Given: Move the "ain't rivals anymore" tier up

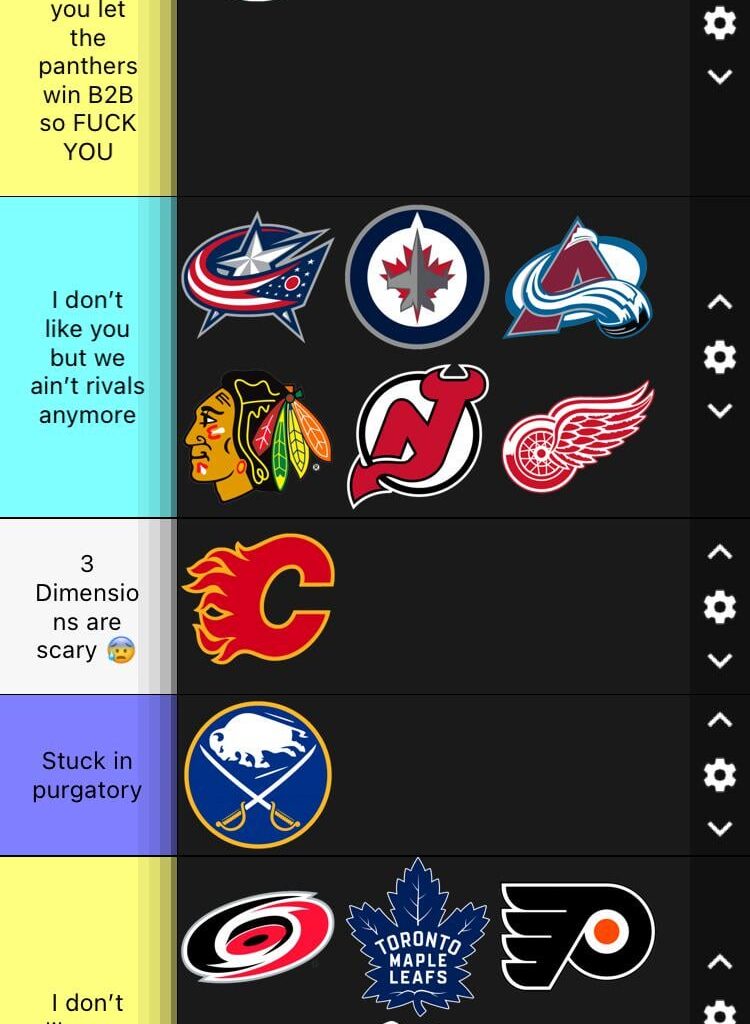Looking at the screenshot, I should [x=720, y=302].
